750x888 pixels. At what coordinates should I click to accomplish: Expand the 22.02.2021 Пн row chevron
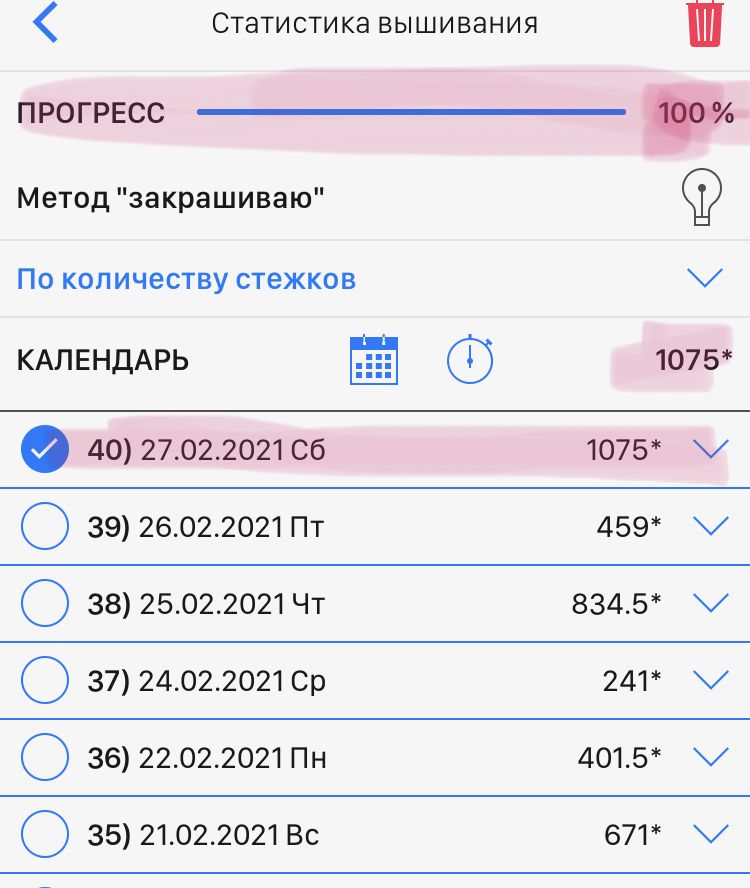coord(710,758)
